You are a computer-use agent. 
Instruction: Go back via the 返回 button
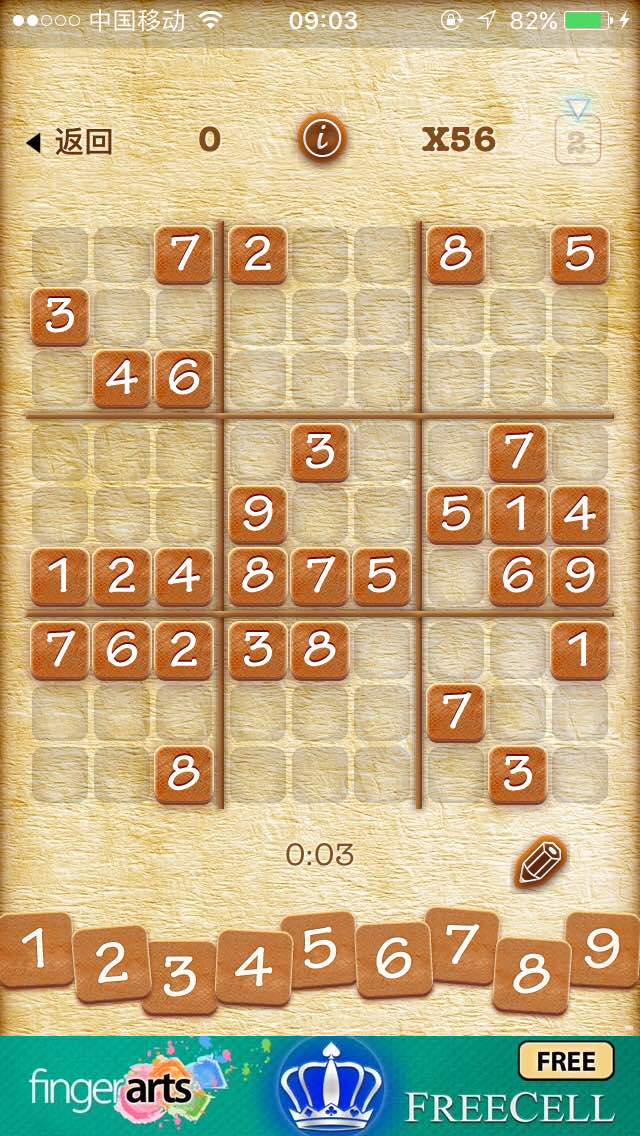[x=70, y=142]
